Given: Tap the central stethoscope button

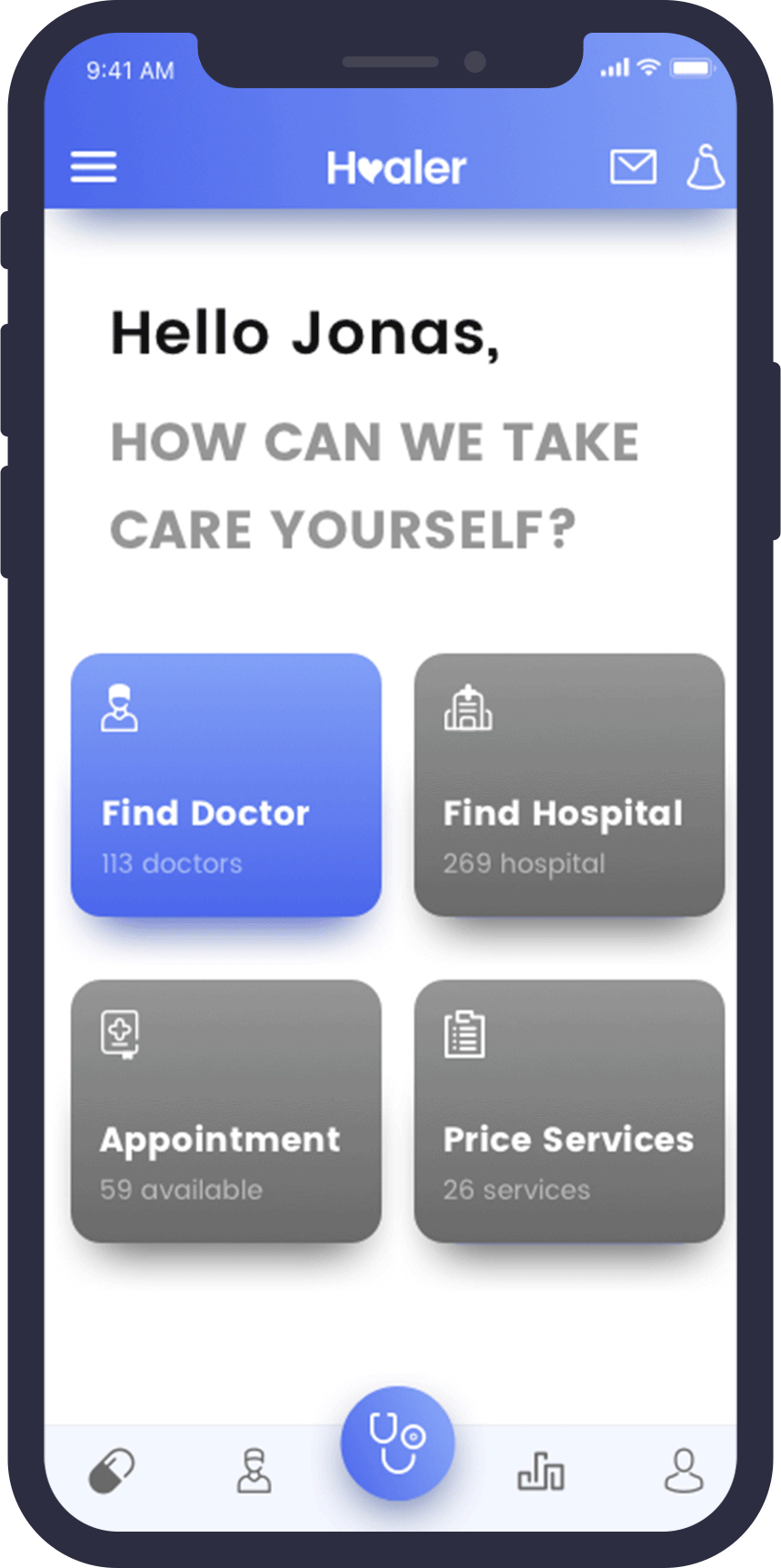Looking at the screenshot, I should pos(397,1442).
